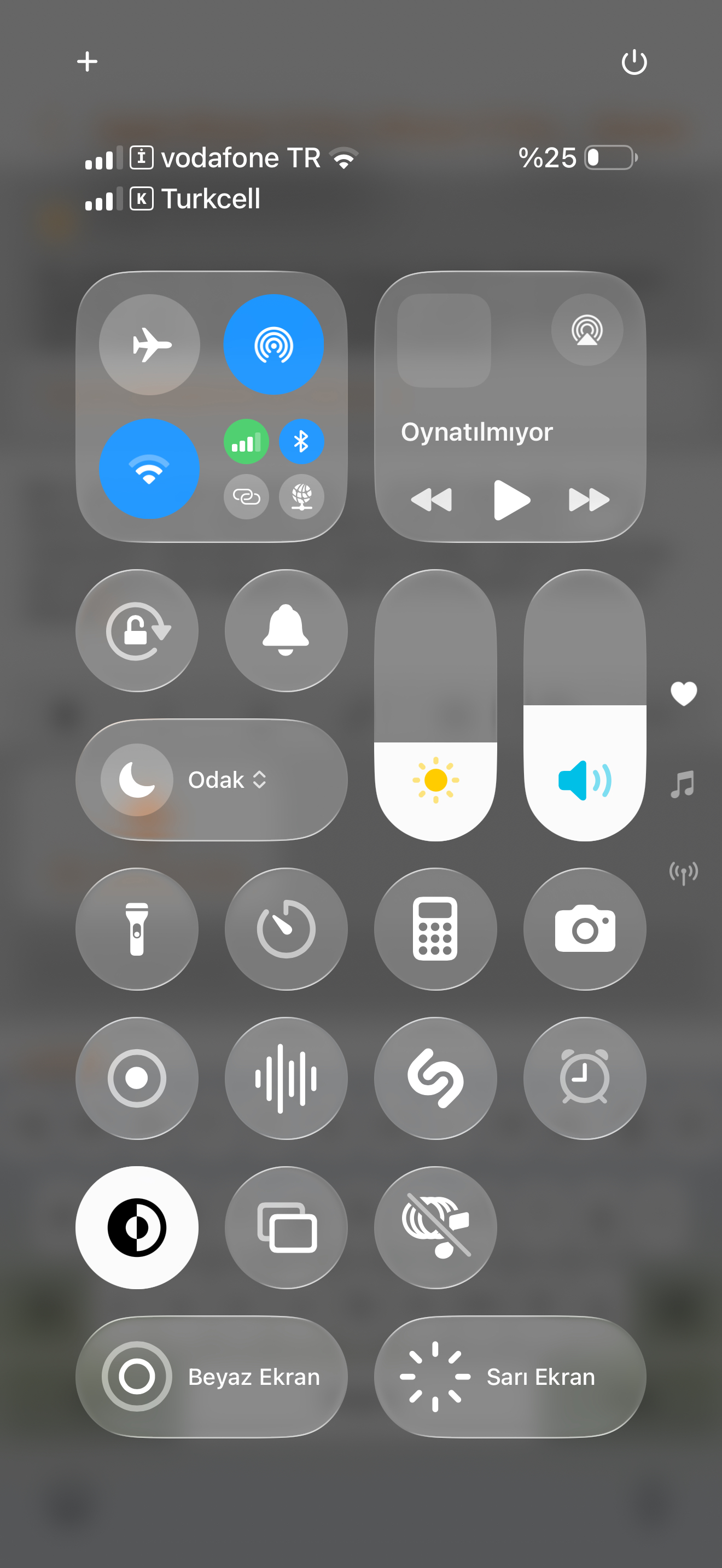Open the power button option
The image size is (722, 1568).
click(x=634, y=61)
